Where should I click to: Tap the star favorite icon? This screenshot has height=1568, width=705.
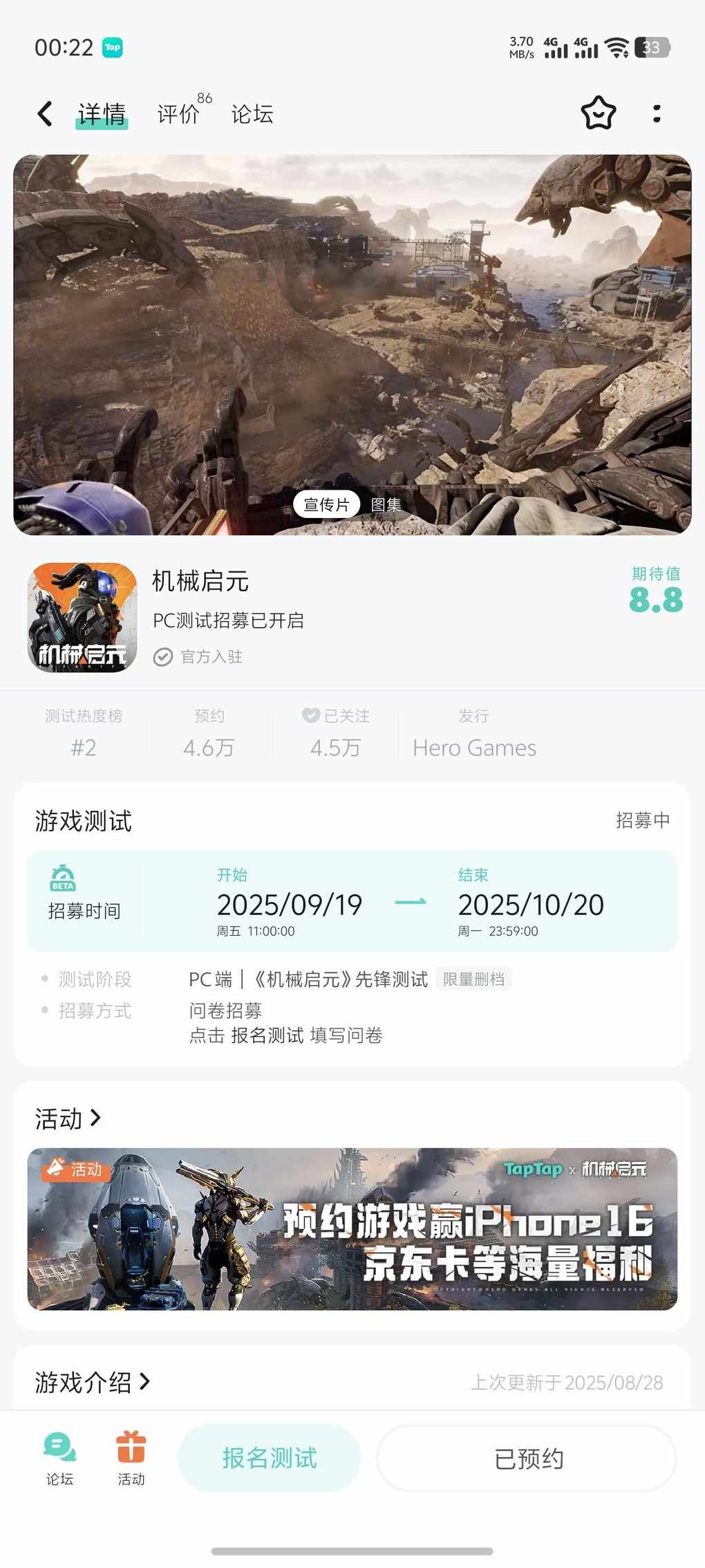tap(598, 113)
